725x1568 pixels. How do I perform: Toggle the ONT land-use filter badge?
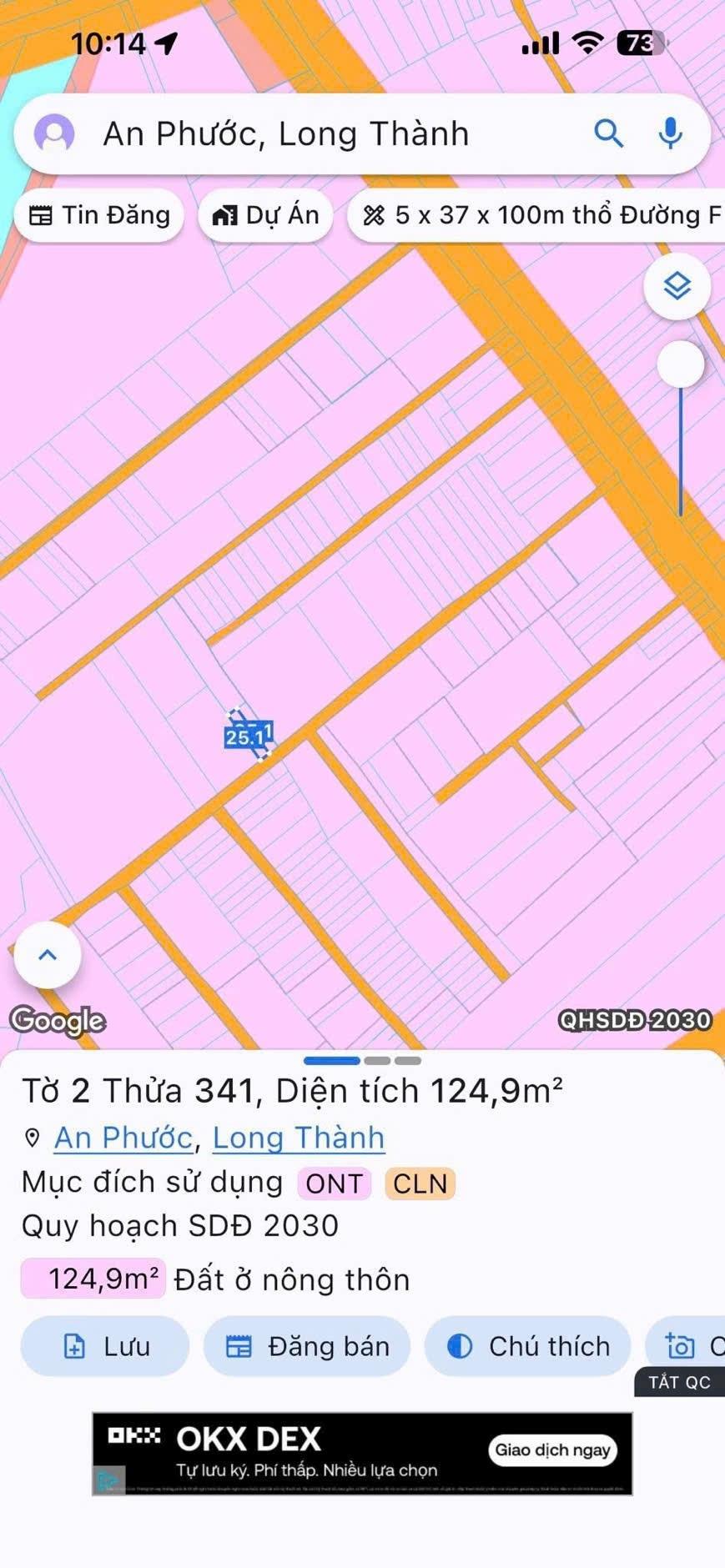coord(332,1183)
